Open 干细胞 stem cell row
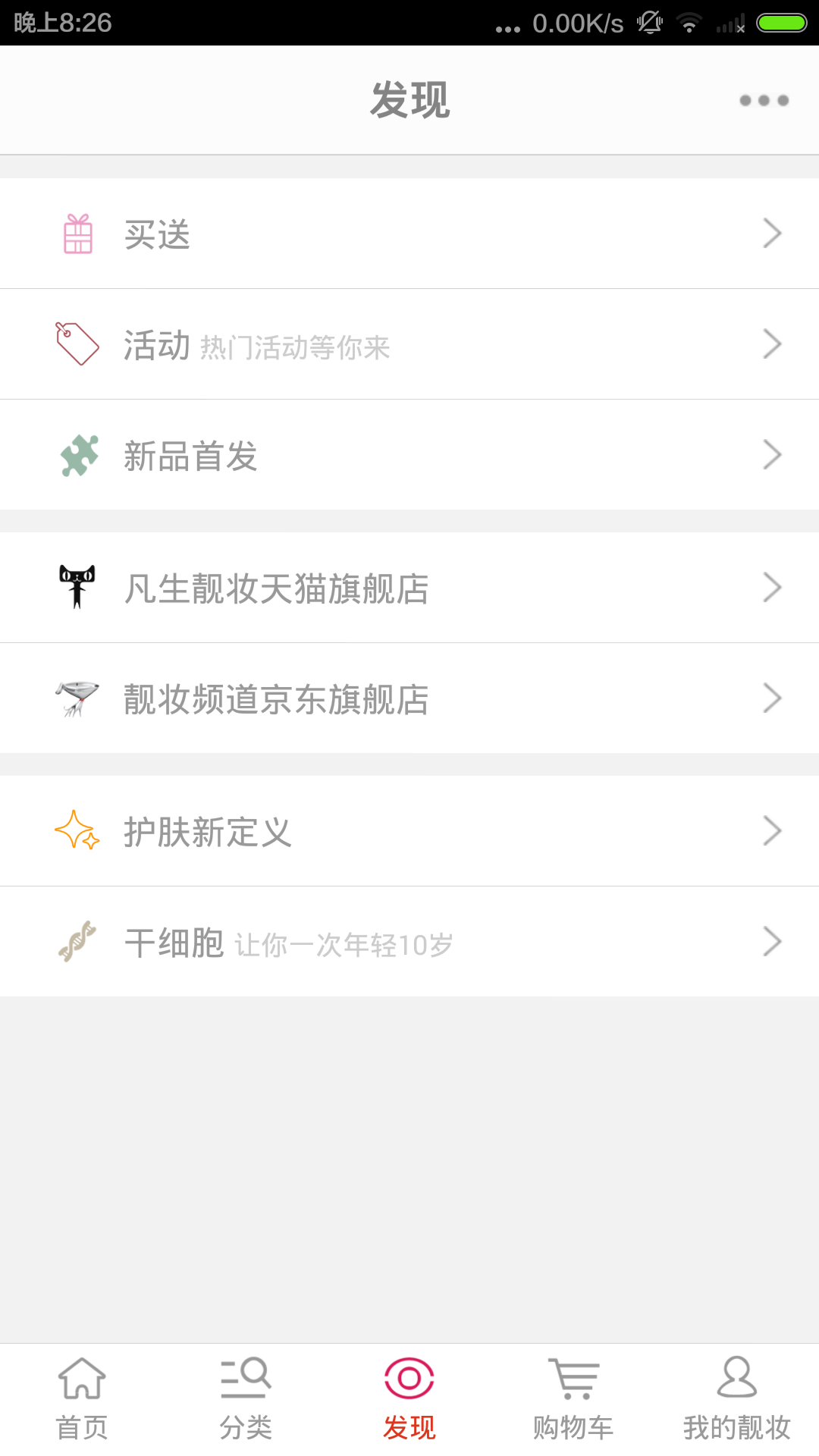 [x=409, y=942]
